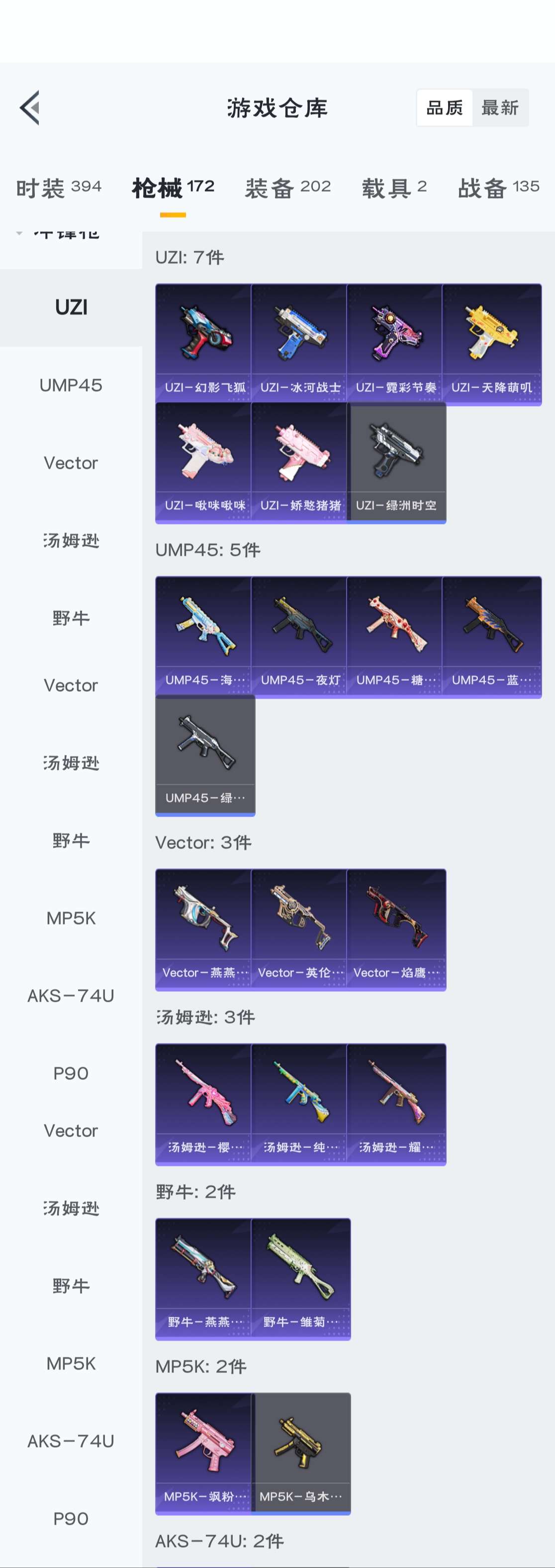Open MP5K-飒粉 skin tile
Viewport: 555px width, 1568px height.
pos(204,1453)
